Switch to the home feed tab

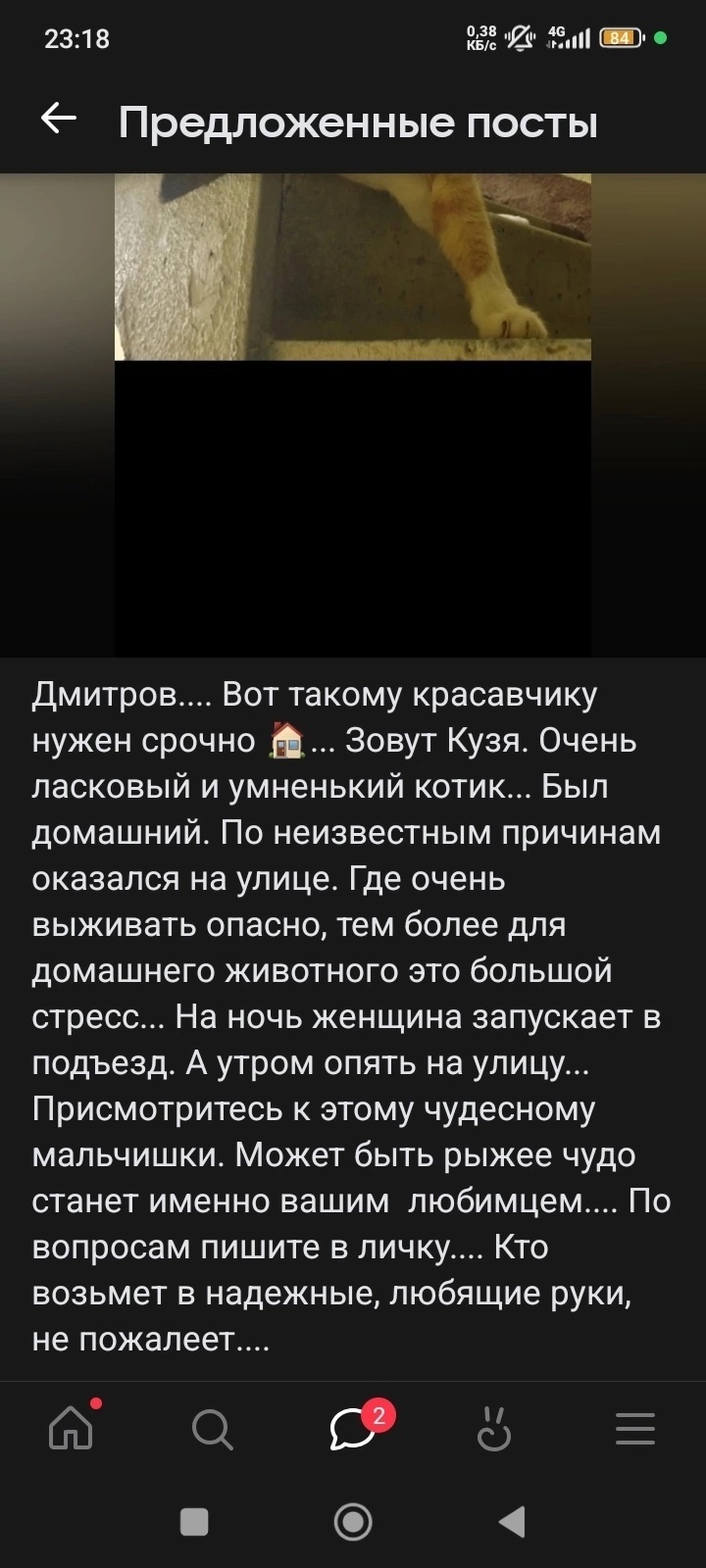click(71, 1429)
